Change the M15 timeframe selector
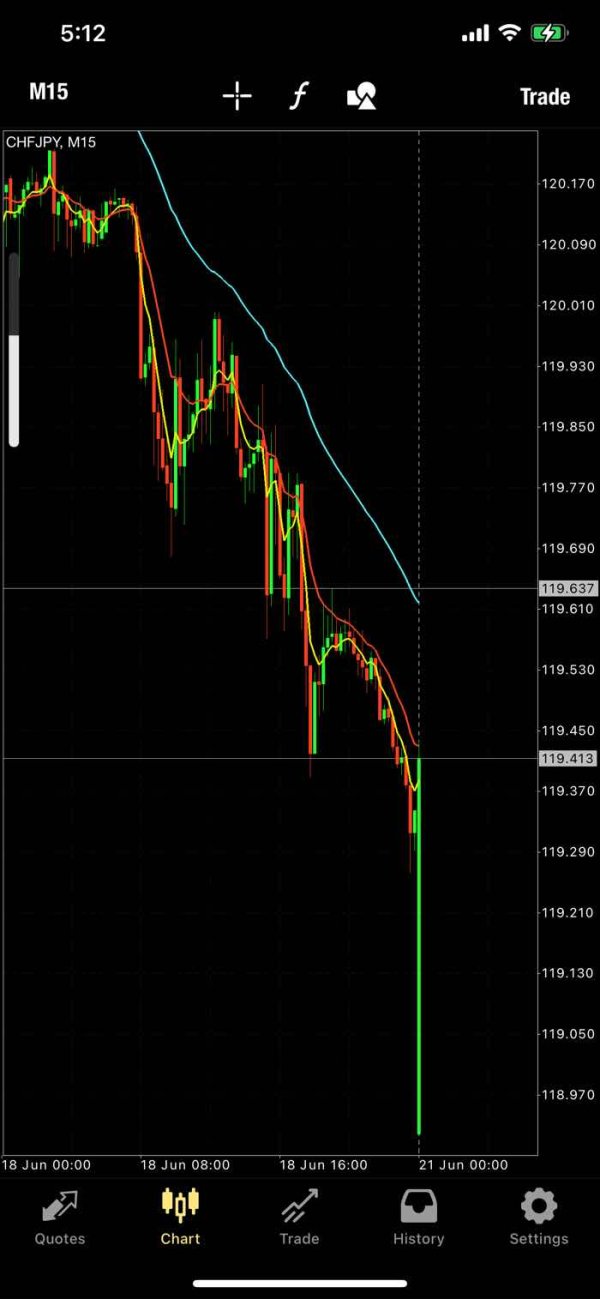Screen dimensions: 600x1299 [48, 92]
